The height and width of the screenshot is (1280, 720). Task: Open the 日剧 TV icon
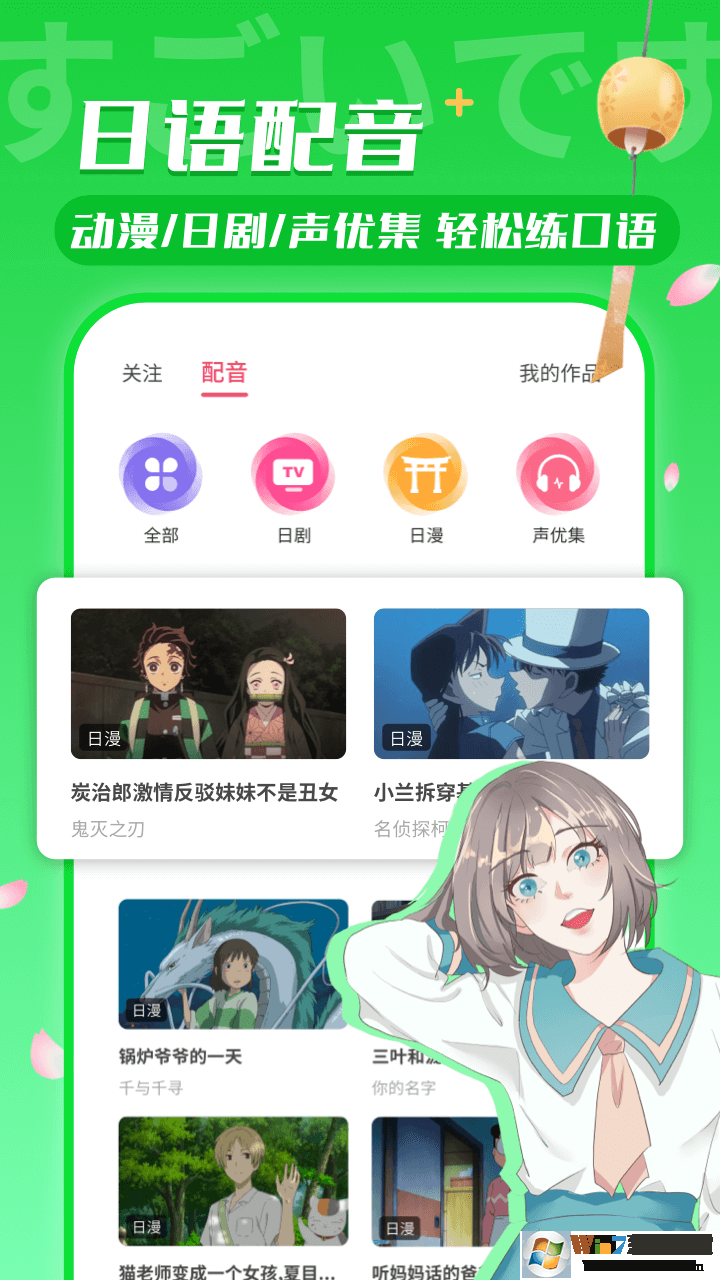click(293, 474)
